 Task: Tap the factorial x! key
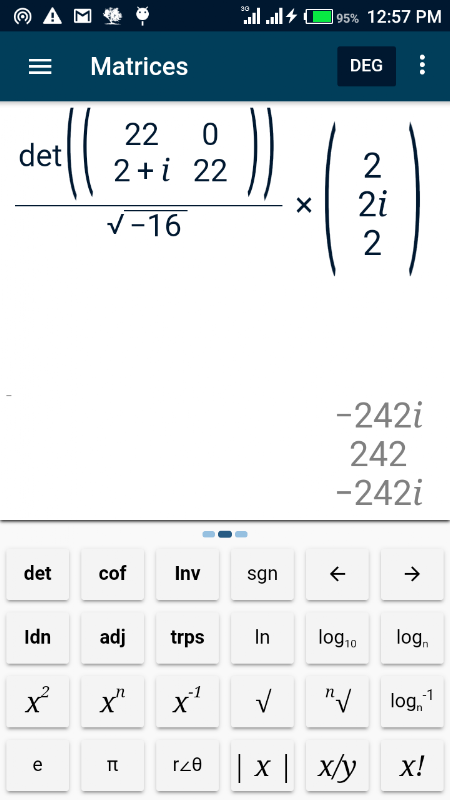coord(412,765)
